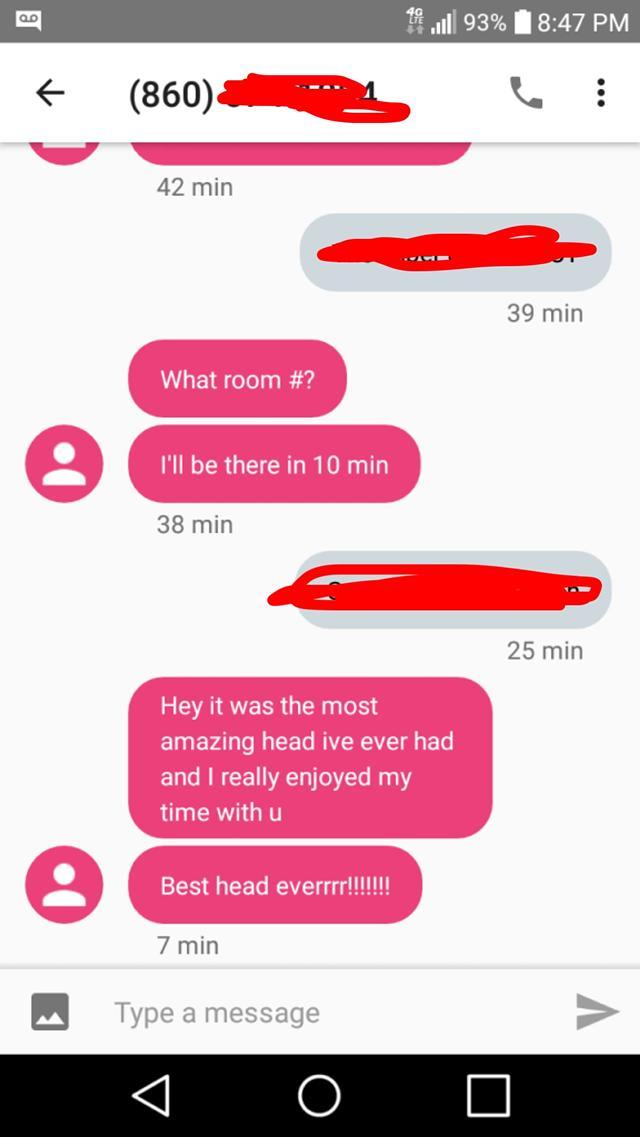
Task: Call the (860) contact
Action: (x=526, y=93)
